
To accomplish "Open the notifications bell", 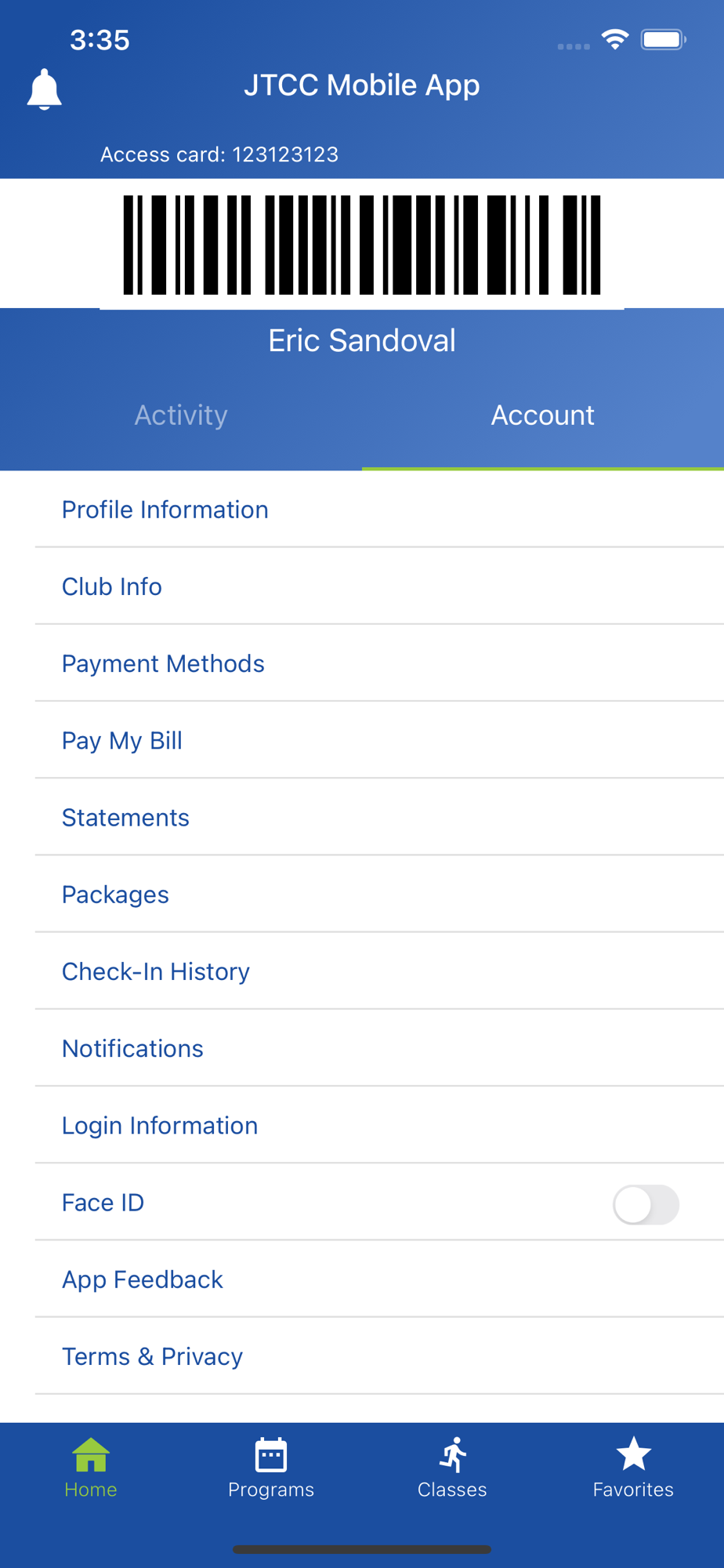I will pos(45,89).
